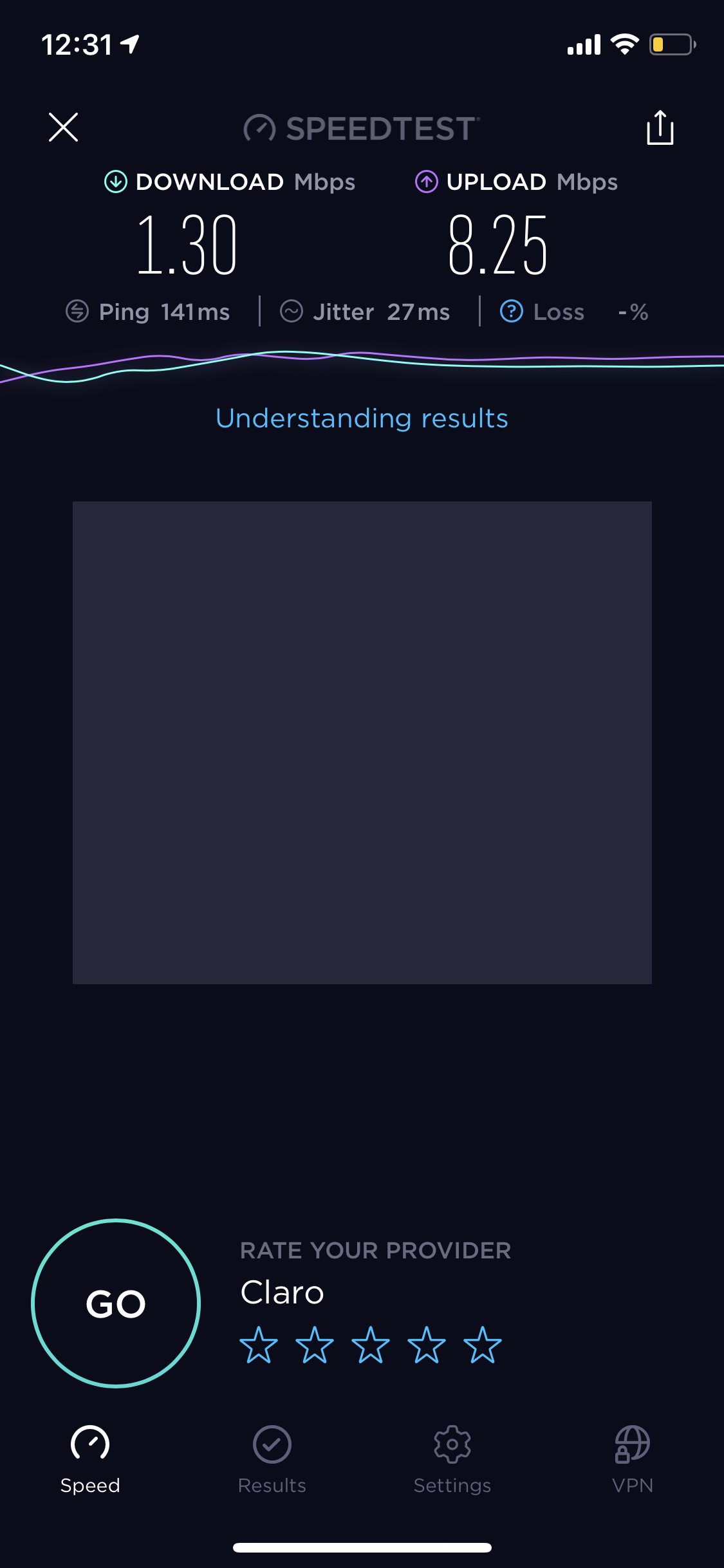724x1568 pixels.
Task: Open the Understanding results link
Action: pos(362,418)
